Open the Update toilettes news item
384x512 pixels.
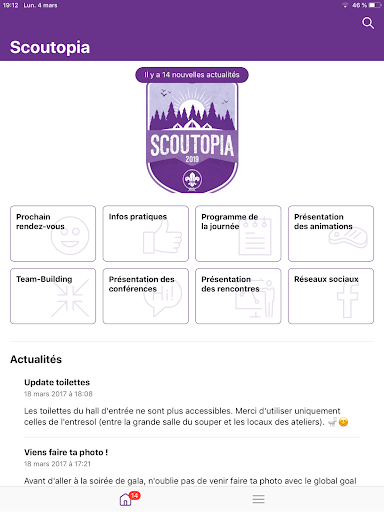(192, 403)
